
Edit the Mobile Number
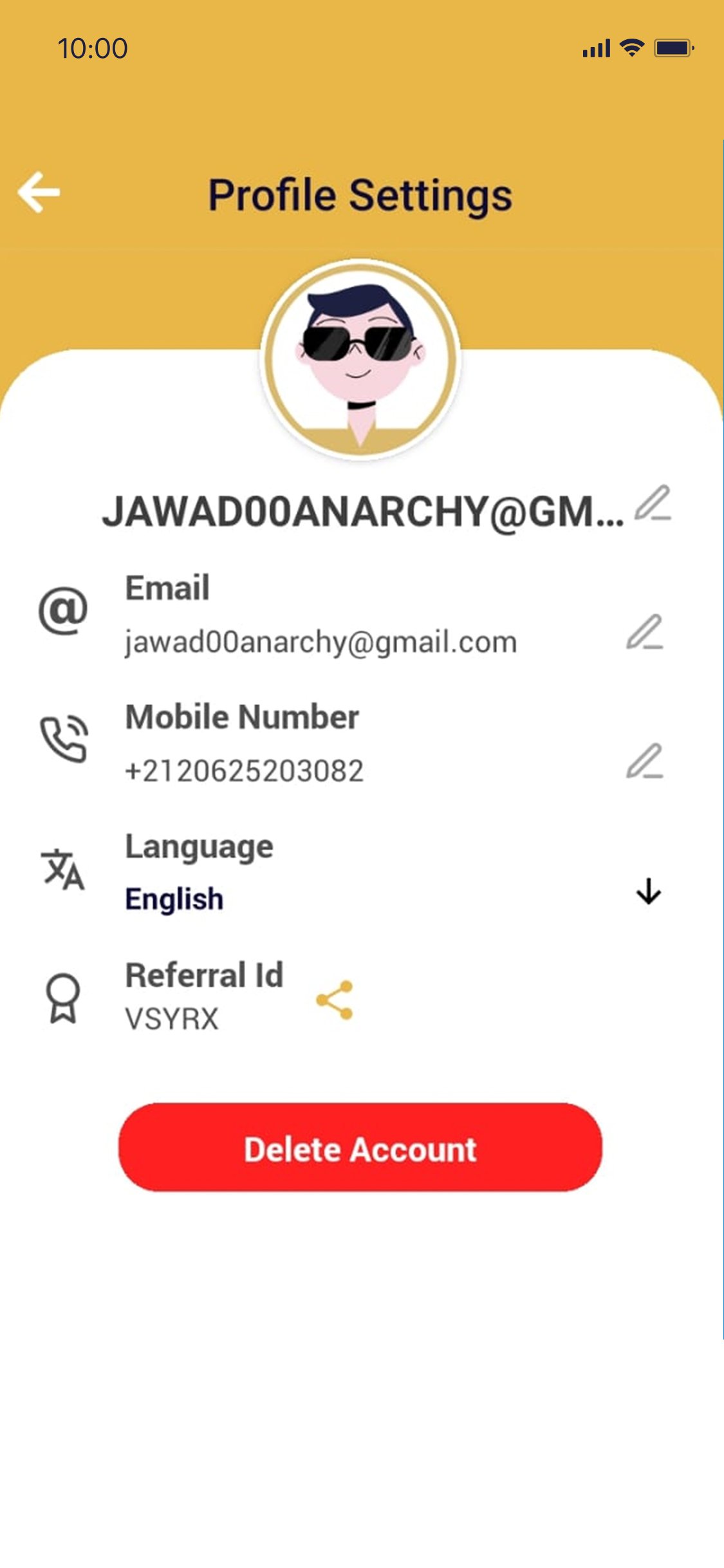click(645, 761)
